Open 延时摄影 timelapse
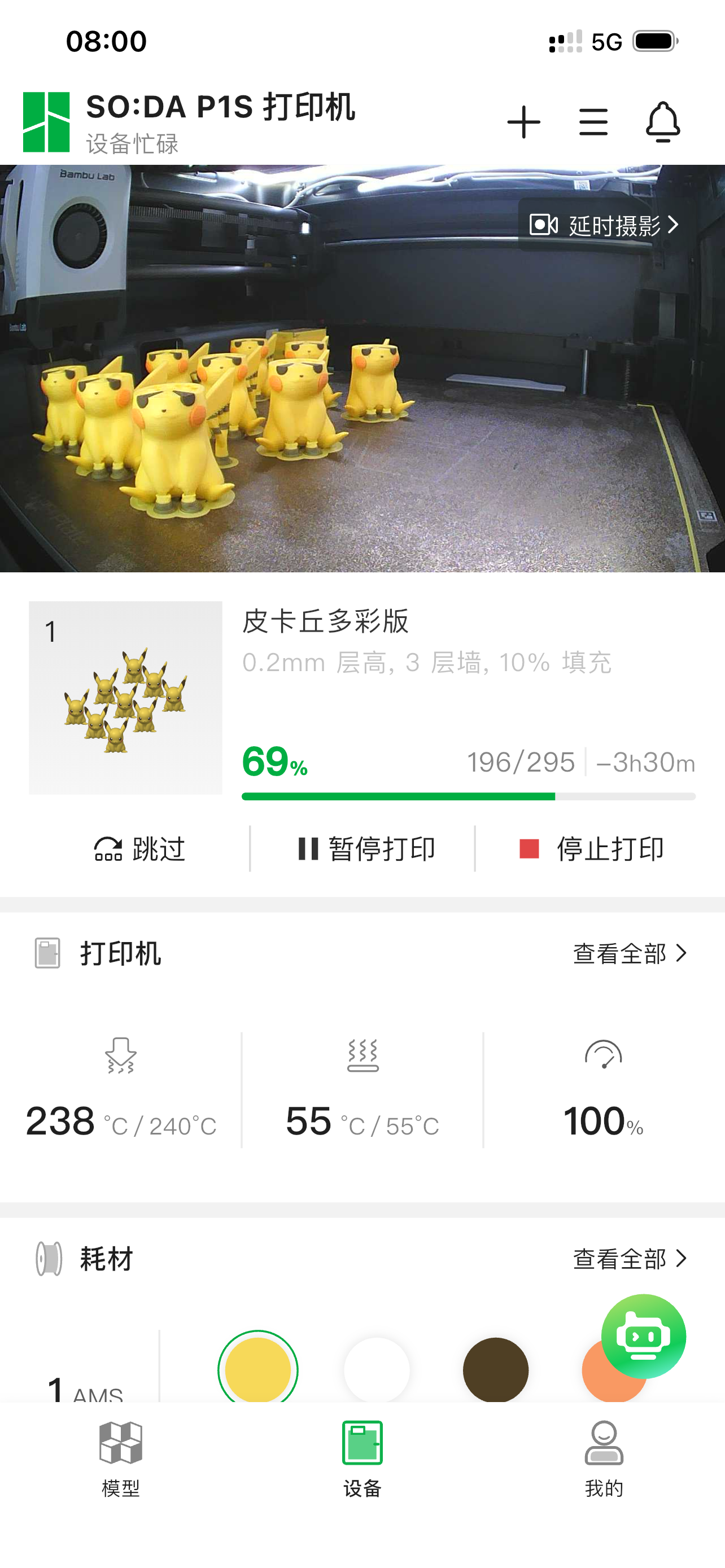725x1568 pixels. tap(604, 225)
